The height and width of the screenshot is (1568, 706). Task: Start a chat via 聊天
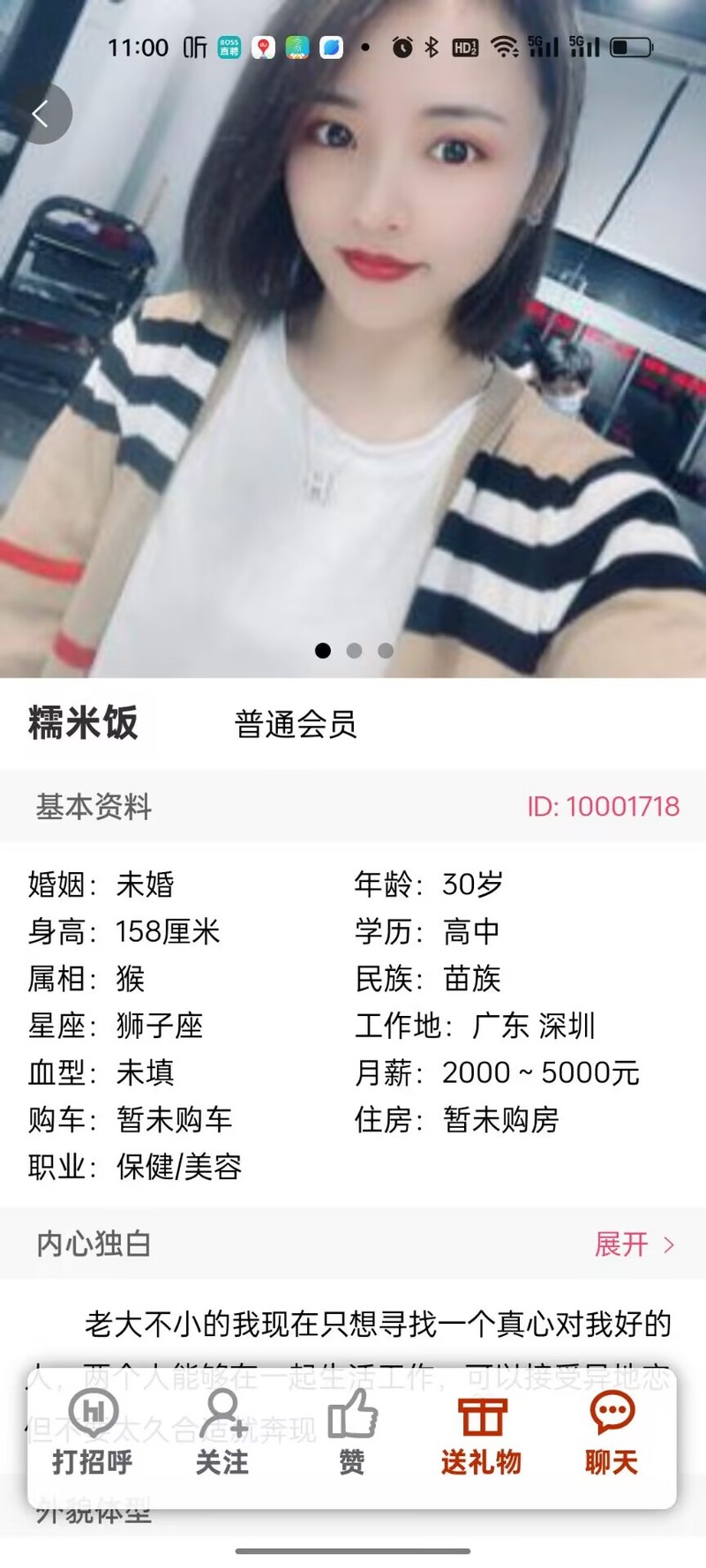(611, 1434)
